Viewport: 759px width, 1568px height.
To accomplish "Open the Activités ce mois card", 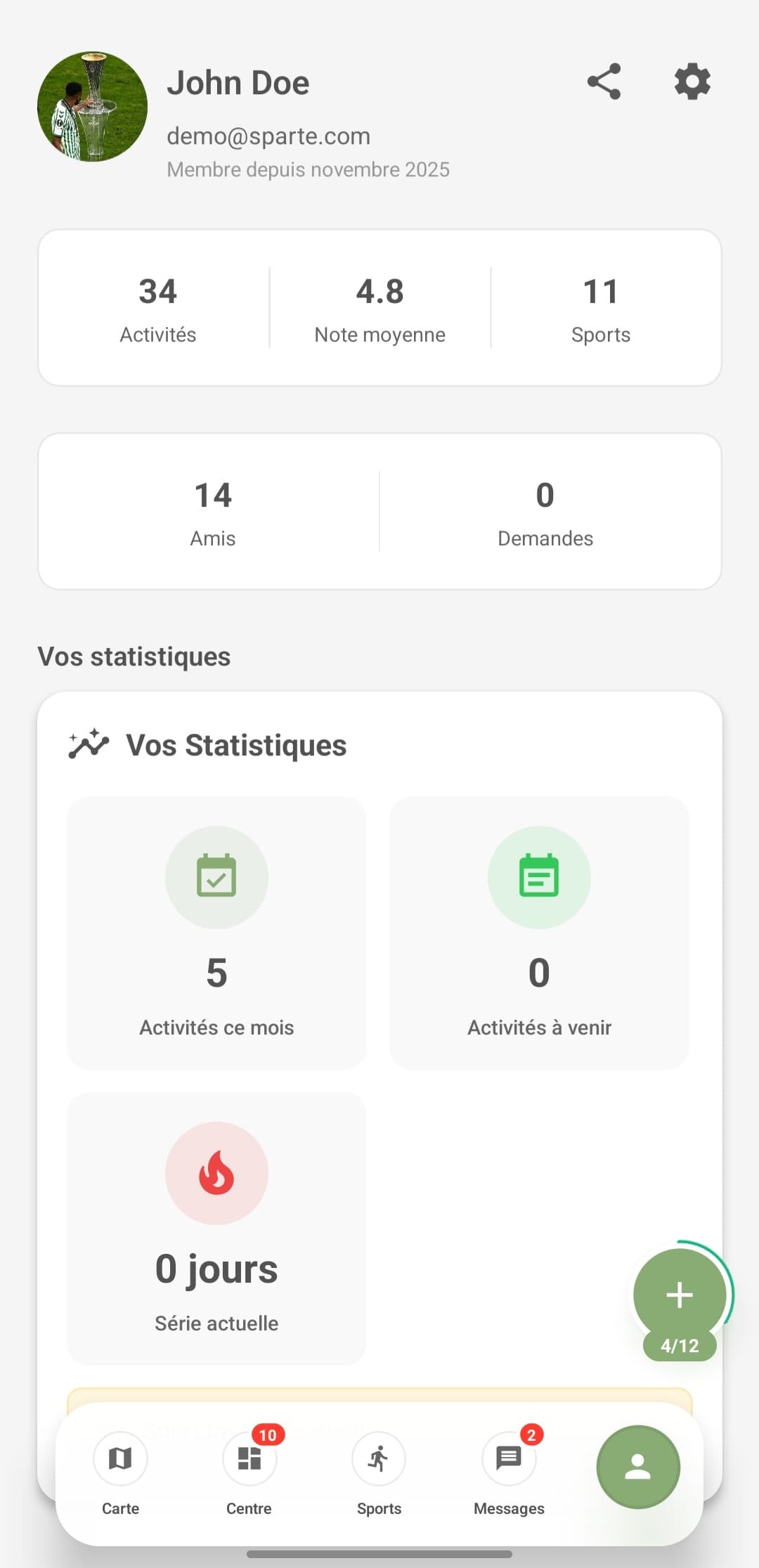I will (216, 935).
